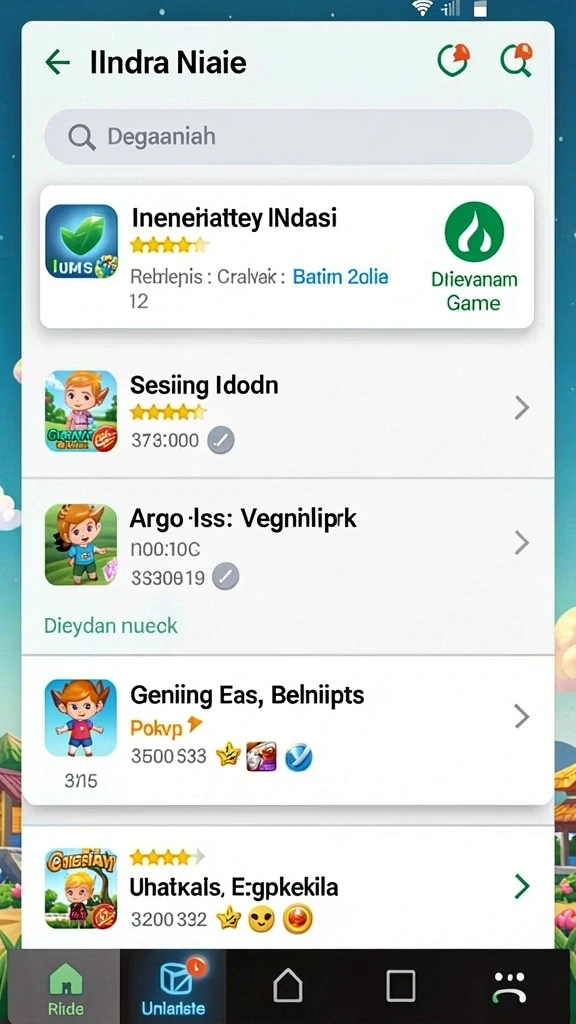Tap the green Dlievanam Game button
The height and width of the screenshot is (1024, 576).
474,256
